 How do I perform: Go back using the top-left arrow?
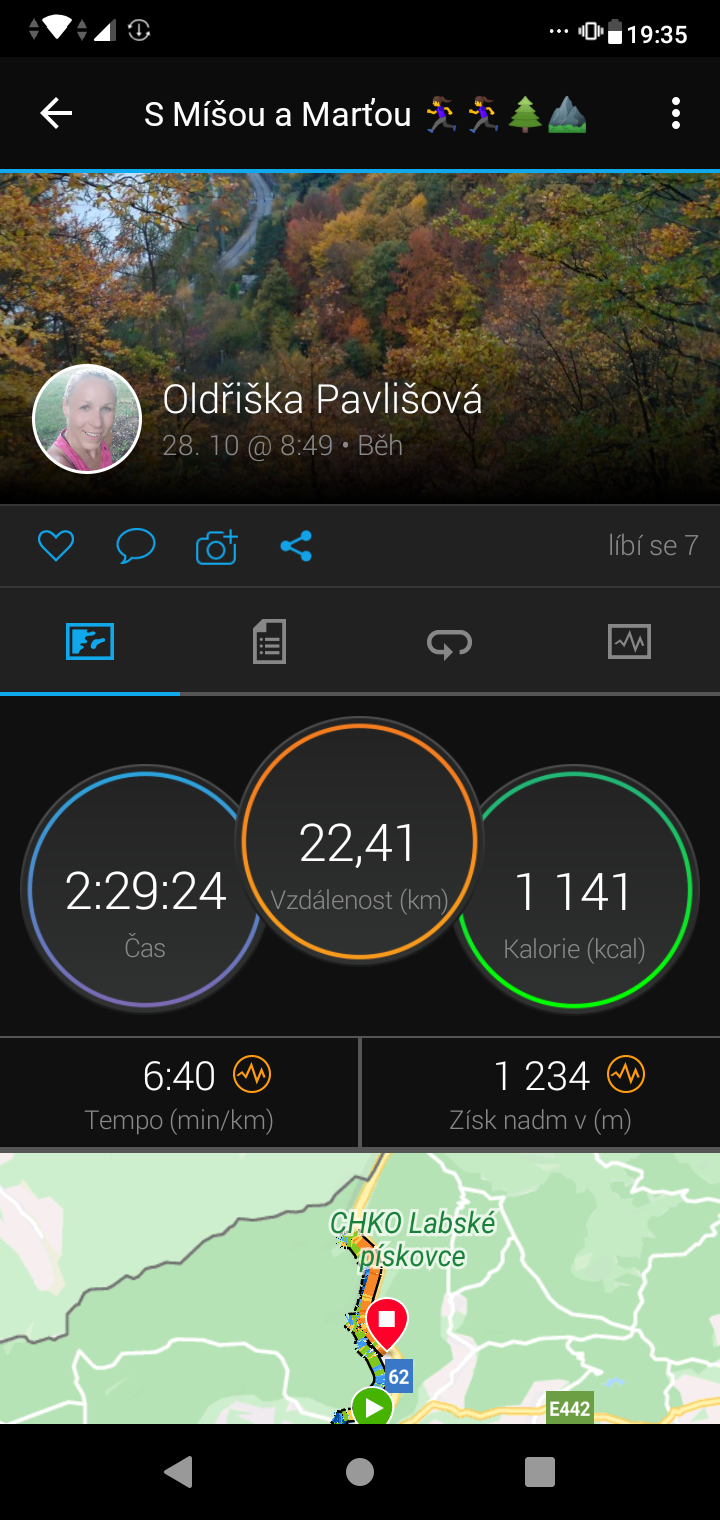(x=56, y=114)
